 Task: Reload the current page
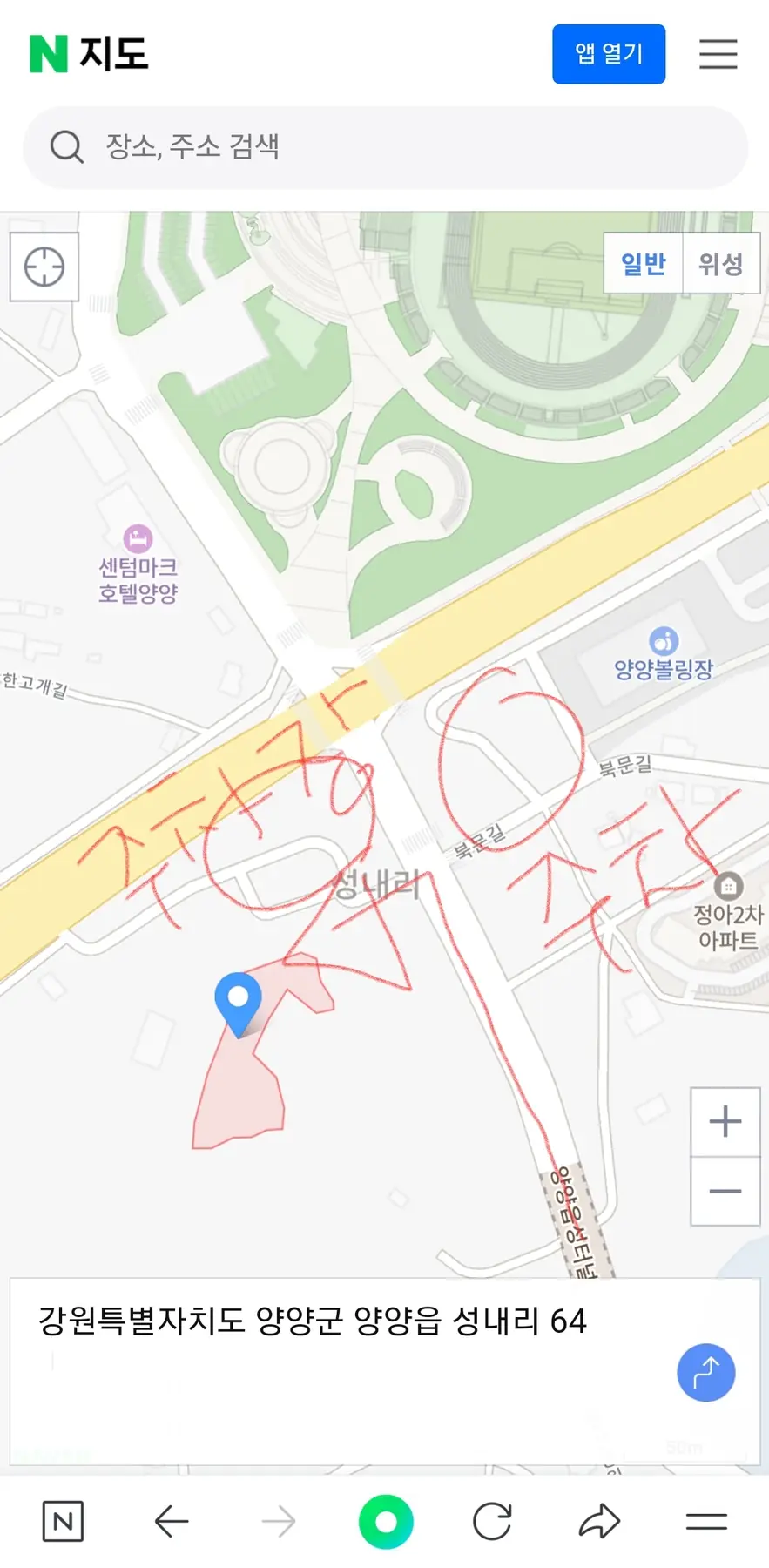point(492,1522)
